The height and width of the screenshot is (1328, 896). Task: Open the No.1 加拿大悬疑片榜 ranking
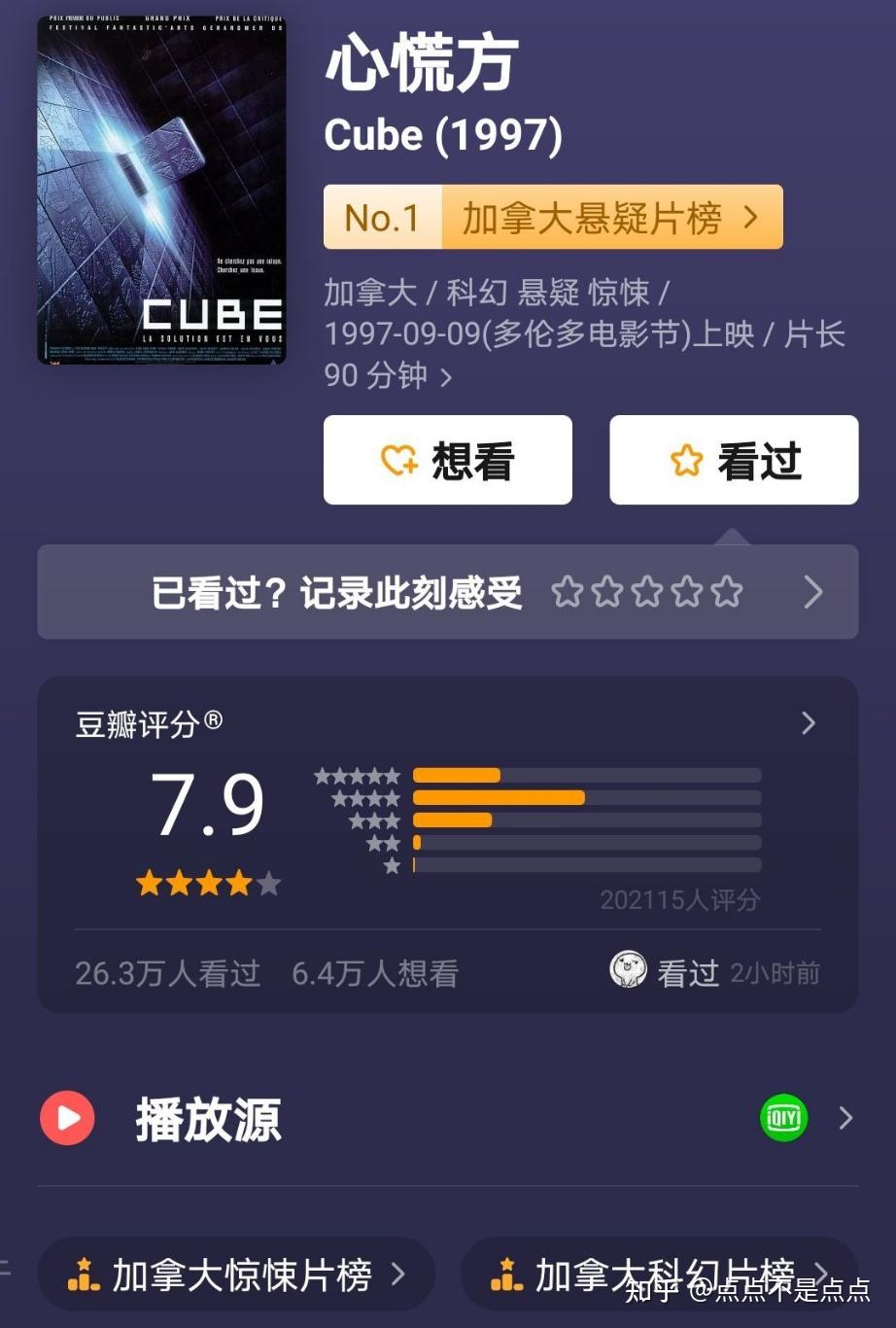point(552,217)
